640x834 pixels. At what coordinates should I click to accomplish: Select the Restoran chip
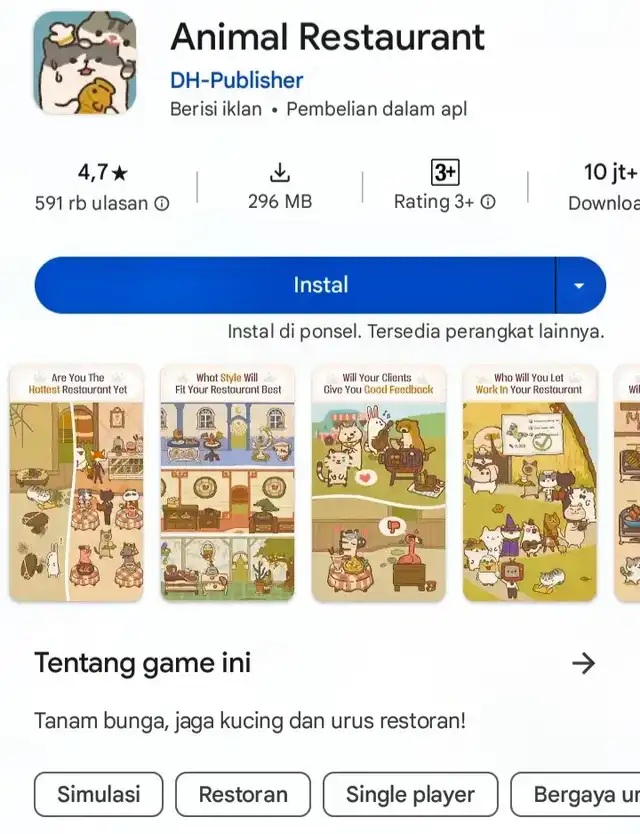point(243,795)
